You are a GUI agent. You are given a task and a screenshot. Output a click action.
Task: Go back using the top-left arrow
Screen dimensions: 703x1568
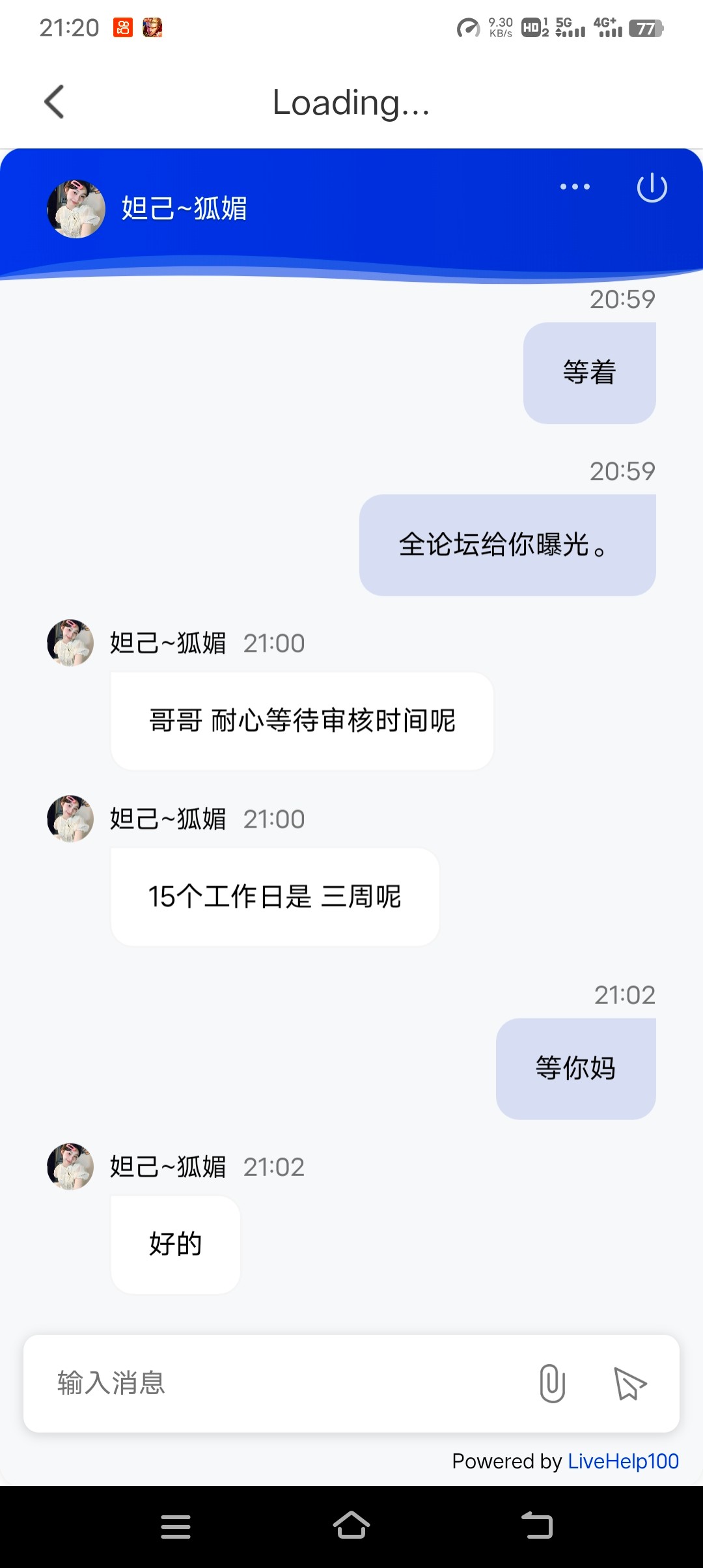(55, 102)
